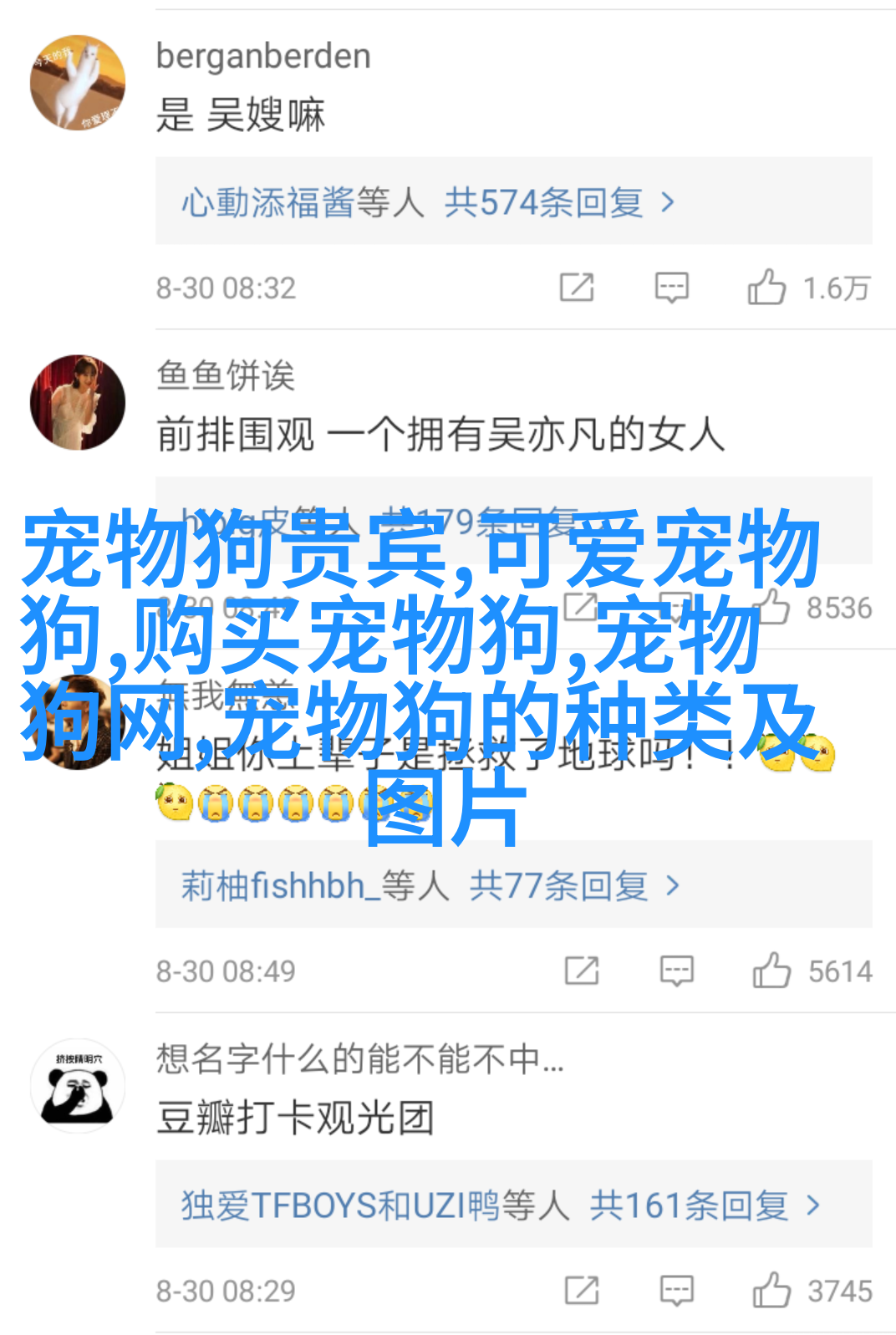This screenshot has height=1335, width=896.
Task: Tap username 鱼鱼饼诶
Action: [x=226, y=375]
